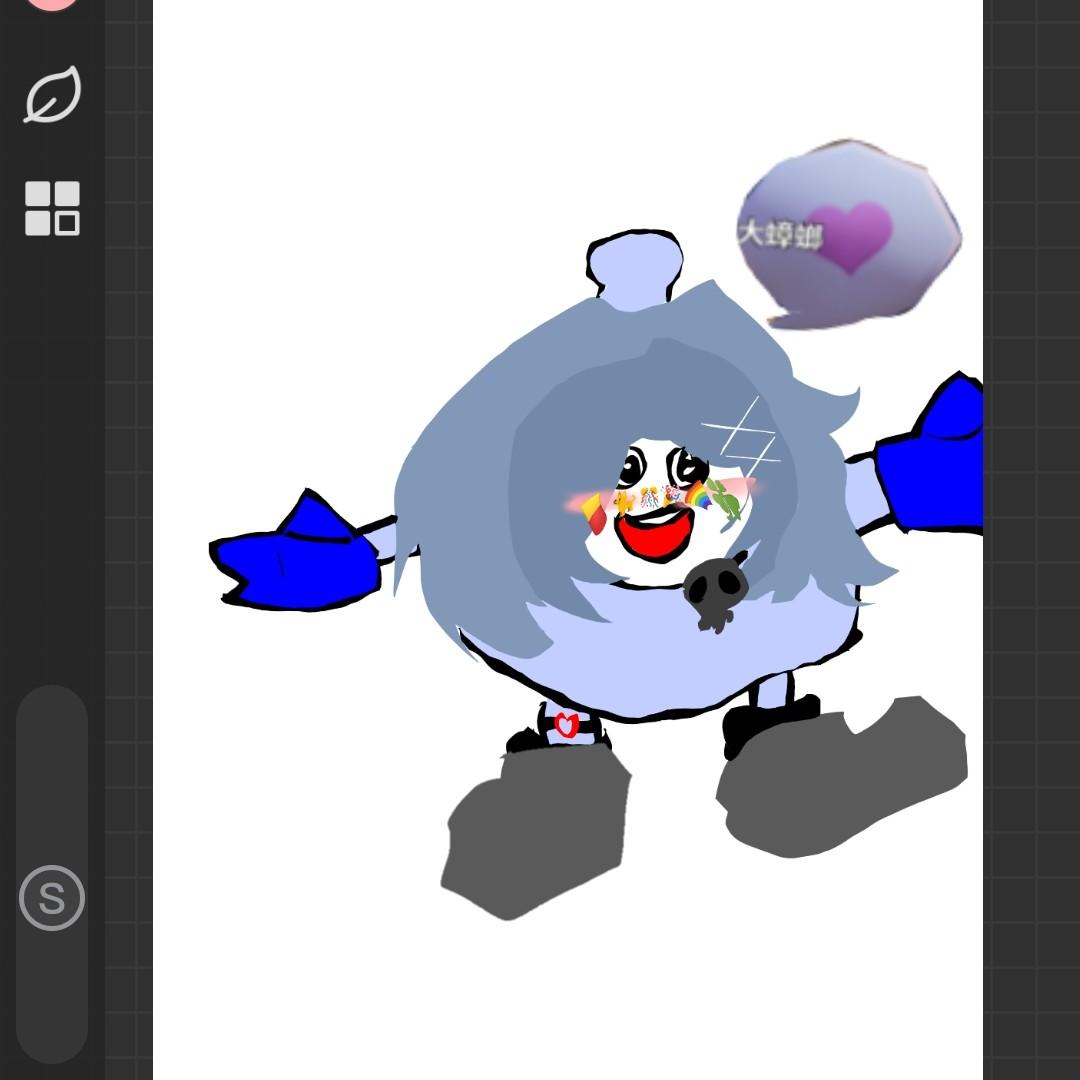Open the grid tiles tool icon

pos(52,208)
